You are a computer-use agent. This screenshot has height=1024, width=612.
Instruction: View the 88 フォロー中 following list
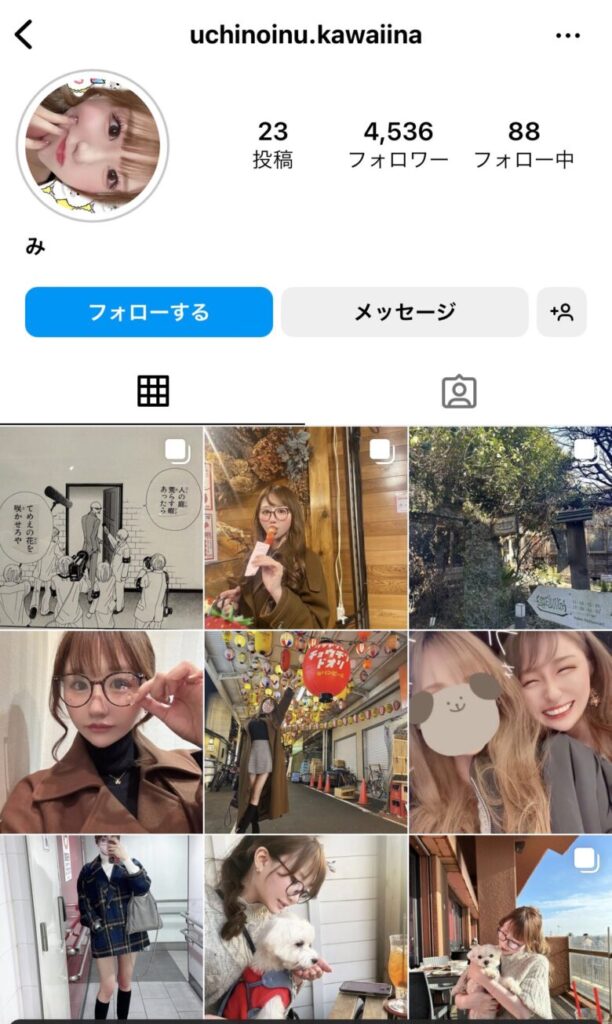[523, 145]
